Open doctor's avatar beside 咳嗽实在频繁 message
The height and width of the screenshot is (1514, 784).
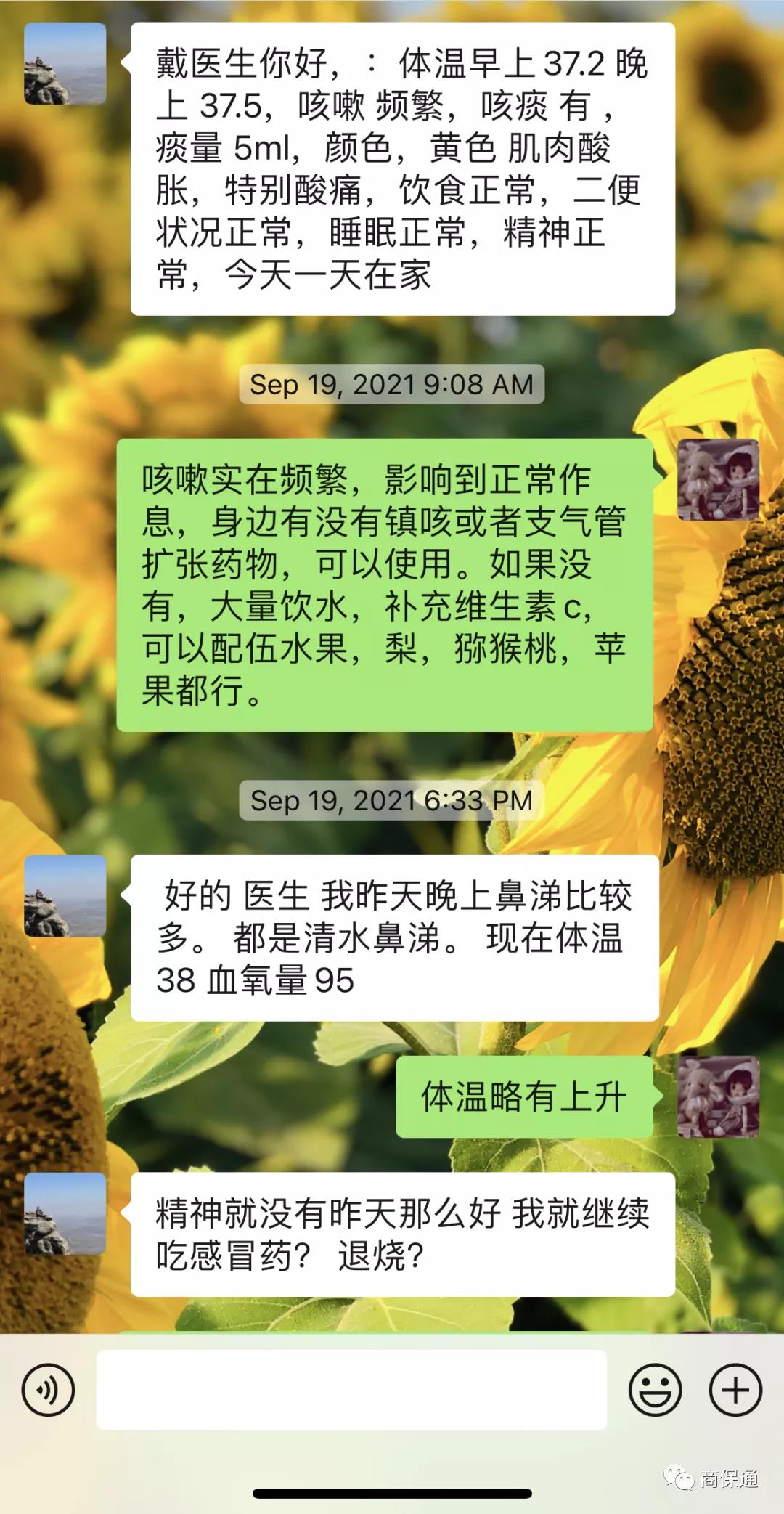click(x=718, y=480)
